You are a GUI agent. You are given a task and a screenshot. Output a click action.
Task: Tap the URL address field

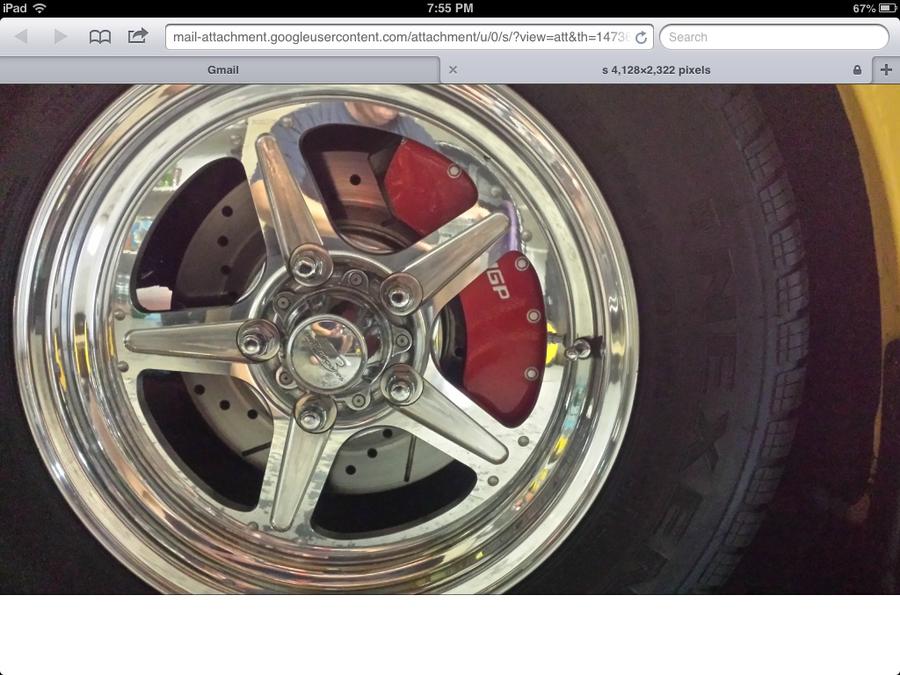[x=398, y=37]
